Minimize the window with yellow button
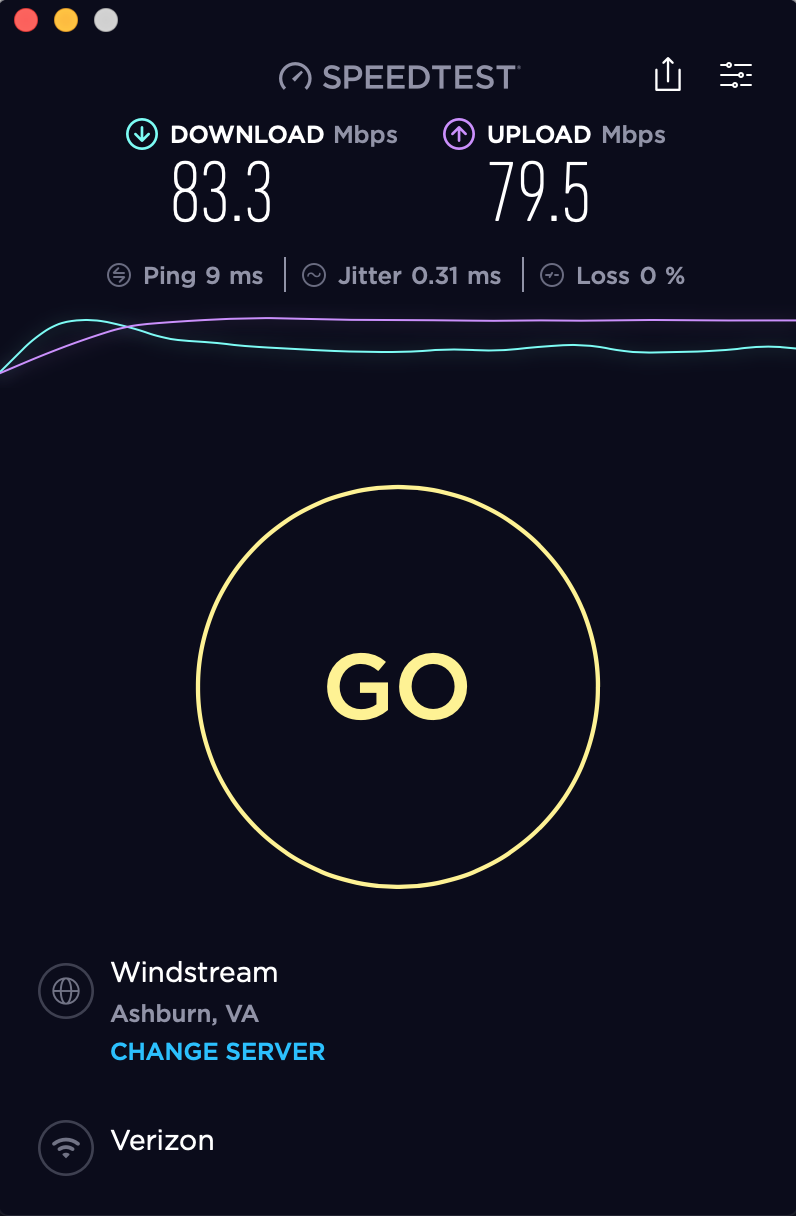796x1216 pixels. [66, 20]
